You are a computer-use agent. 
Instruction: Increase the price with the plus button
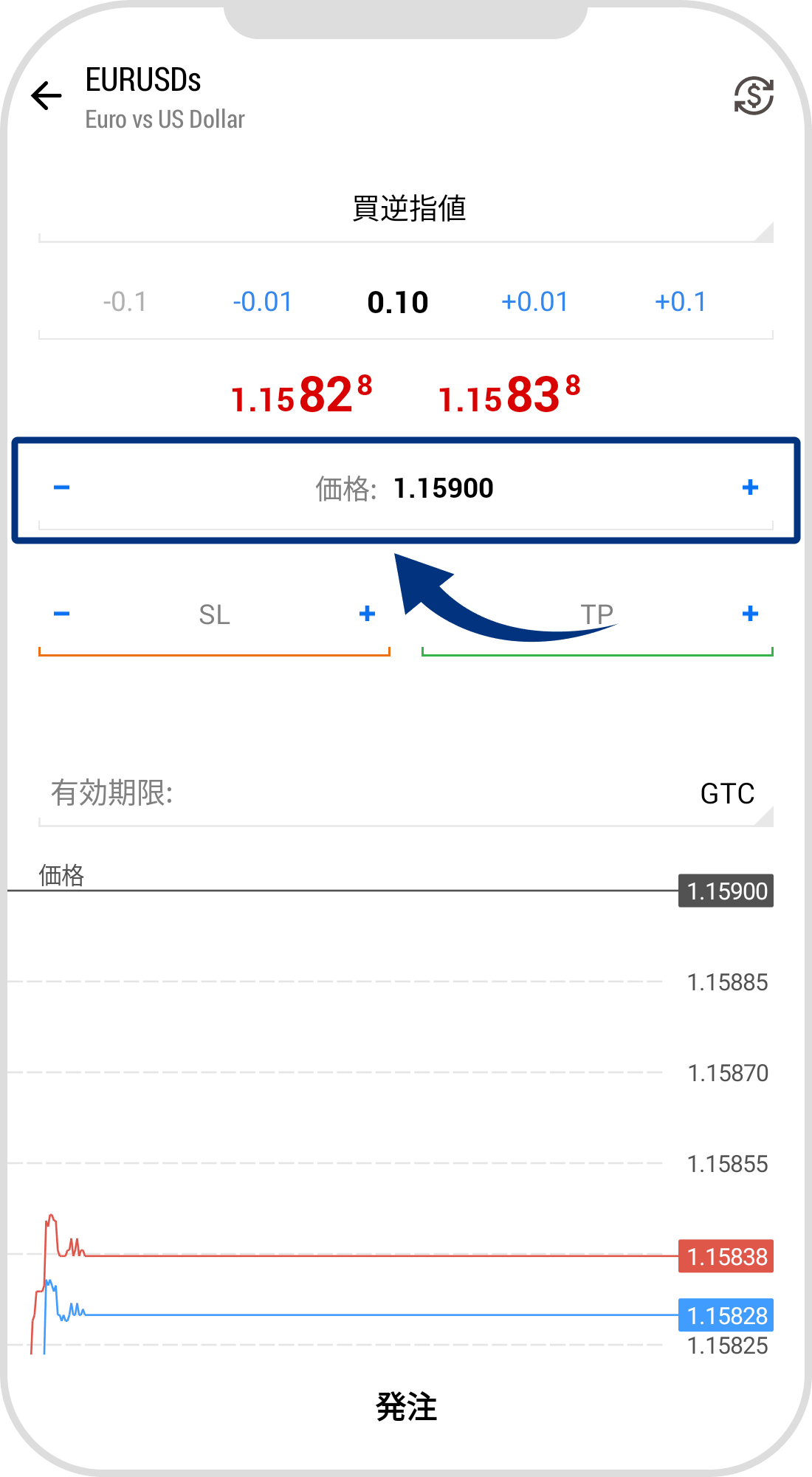point(750,487)
